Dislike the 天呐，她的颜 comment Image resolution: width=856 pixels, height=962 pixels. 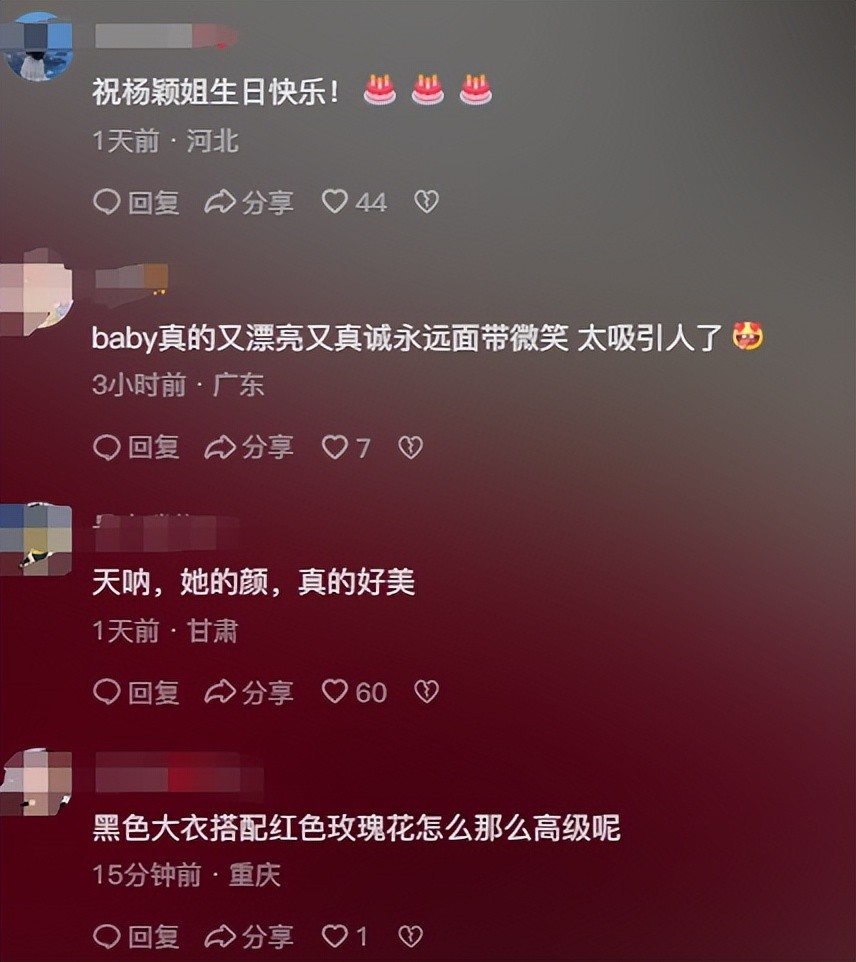point(427,691)
